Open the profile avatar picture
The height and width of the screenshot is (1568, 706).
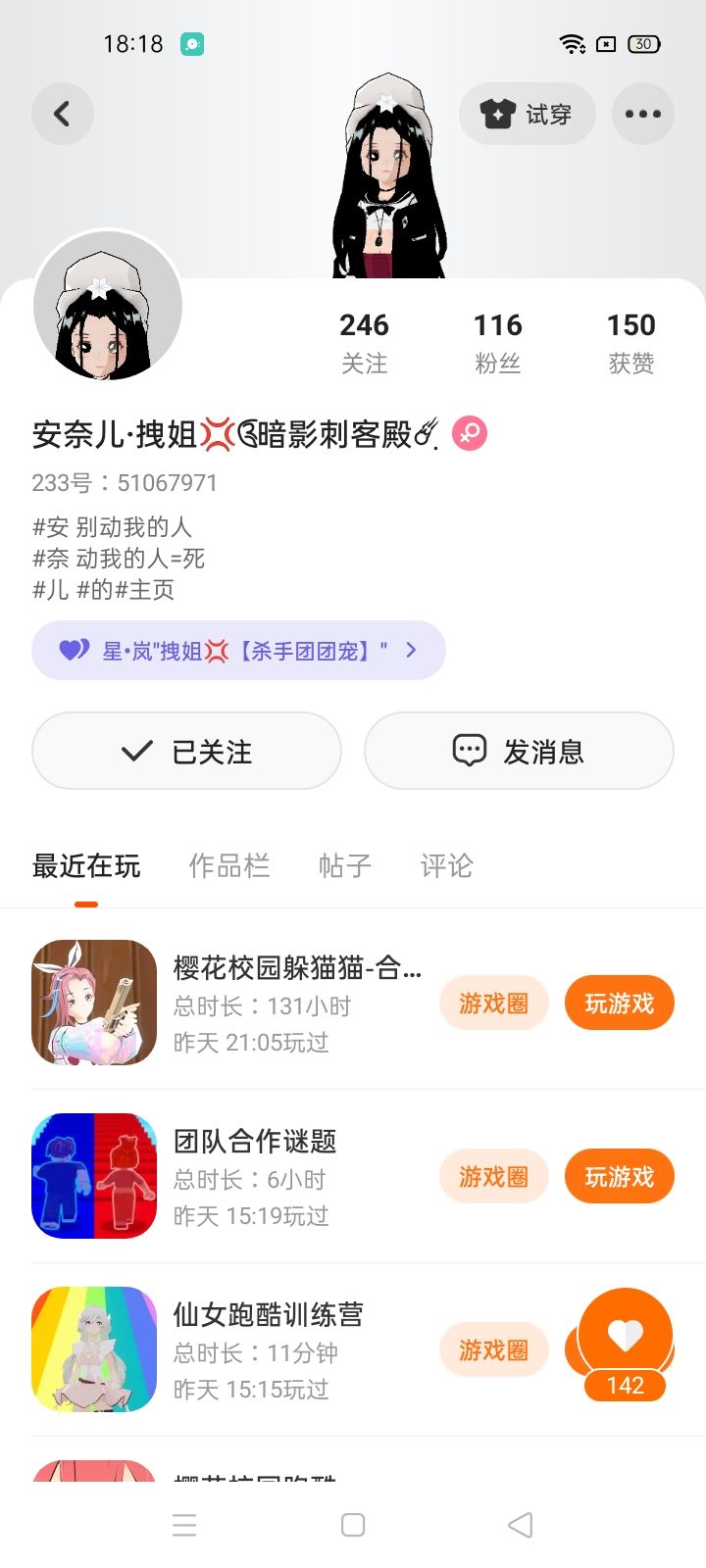point(108,306)
